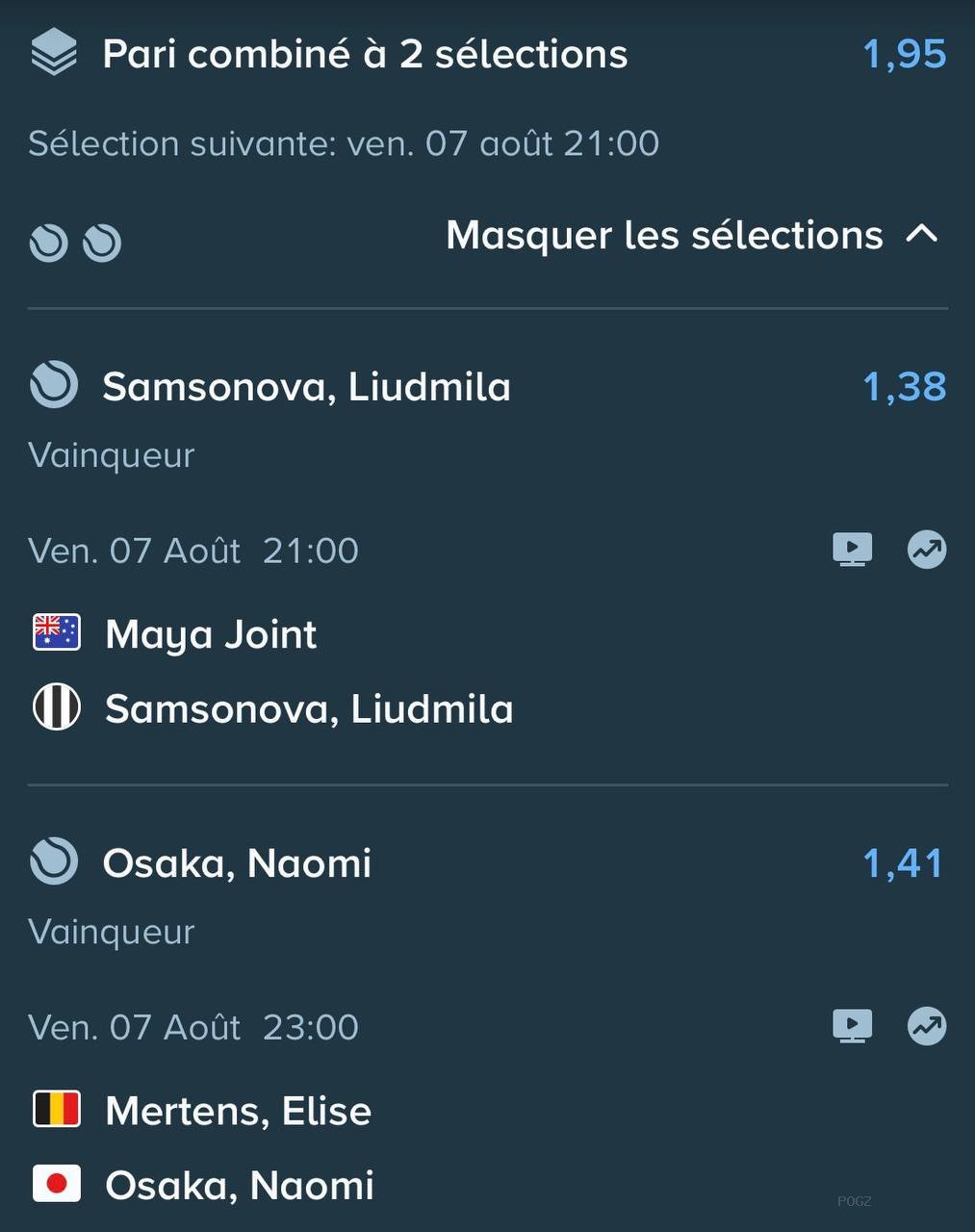
Task: Collapse with Masquer les sélections
Action: coord(693,235)
